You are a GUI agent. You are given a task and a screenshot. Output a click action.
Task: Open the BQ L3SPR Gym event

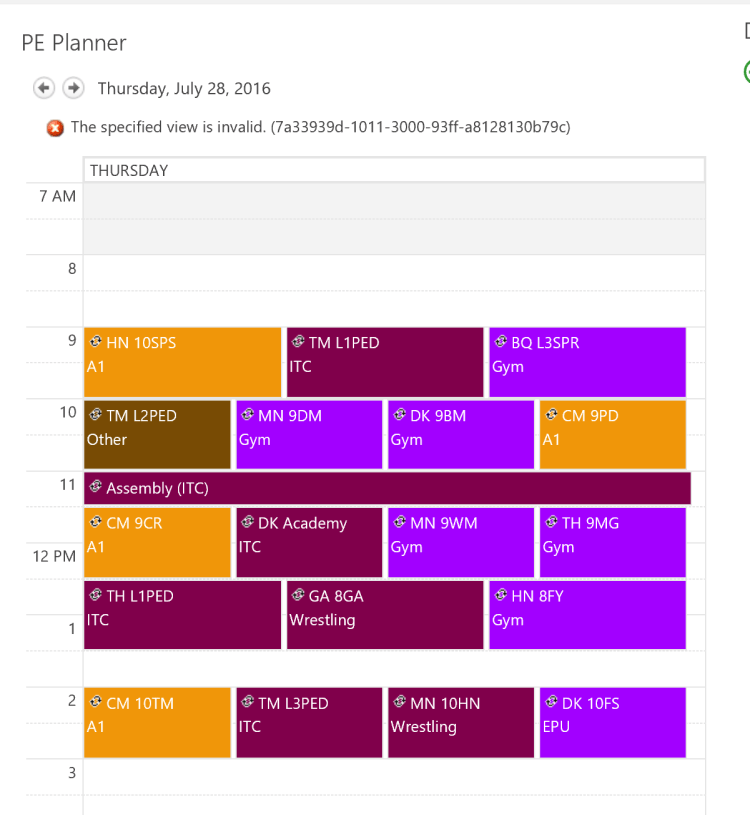coord(587,362)
